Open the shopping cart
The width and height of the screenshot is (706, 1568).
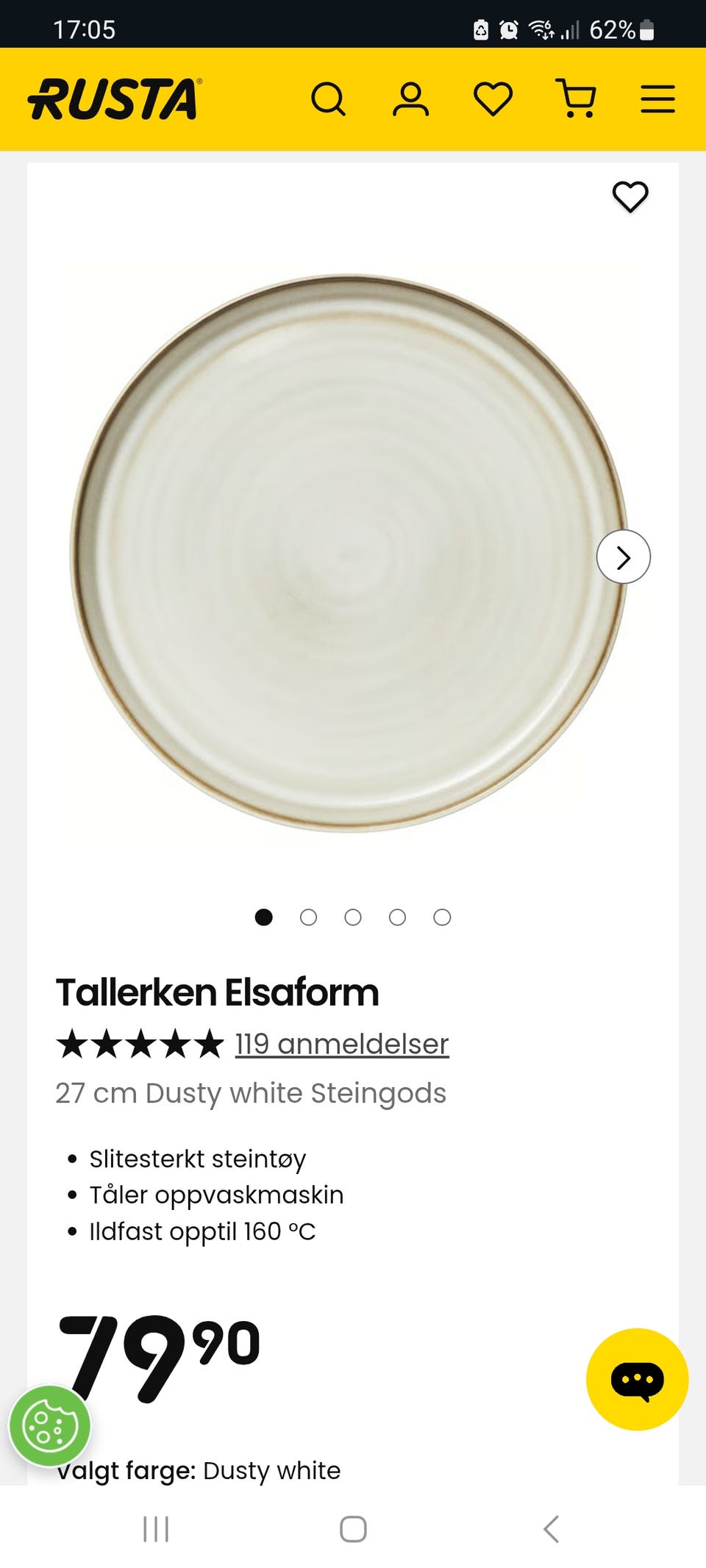[x=576, y=99]
